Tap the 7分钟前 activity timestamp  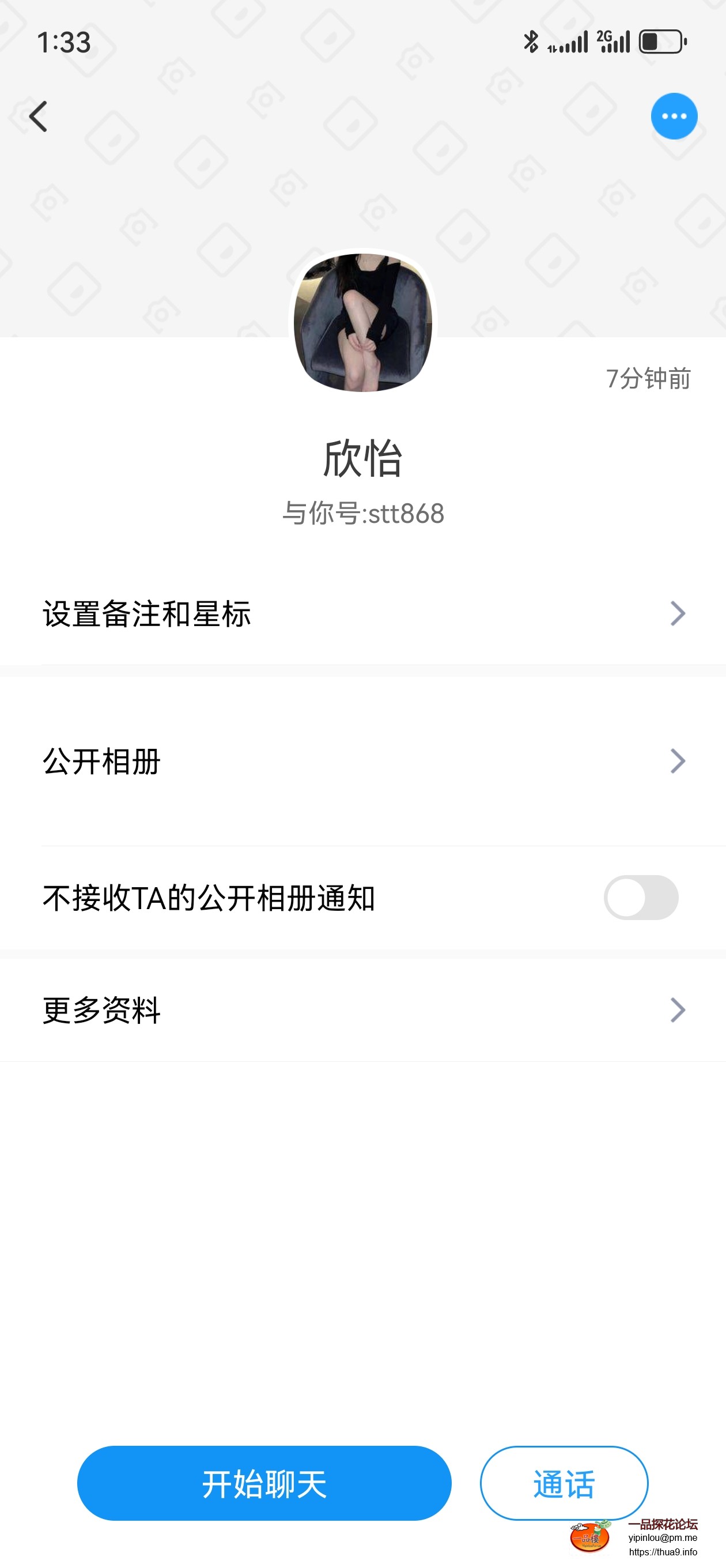coord(648,379)
